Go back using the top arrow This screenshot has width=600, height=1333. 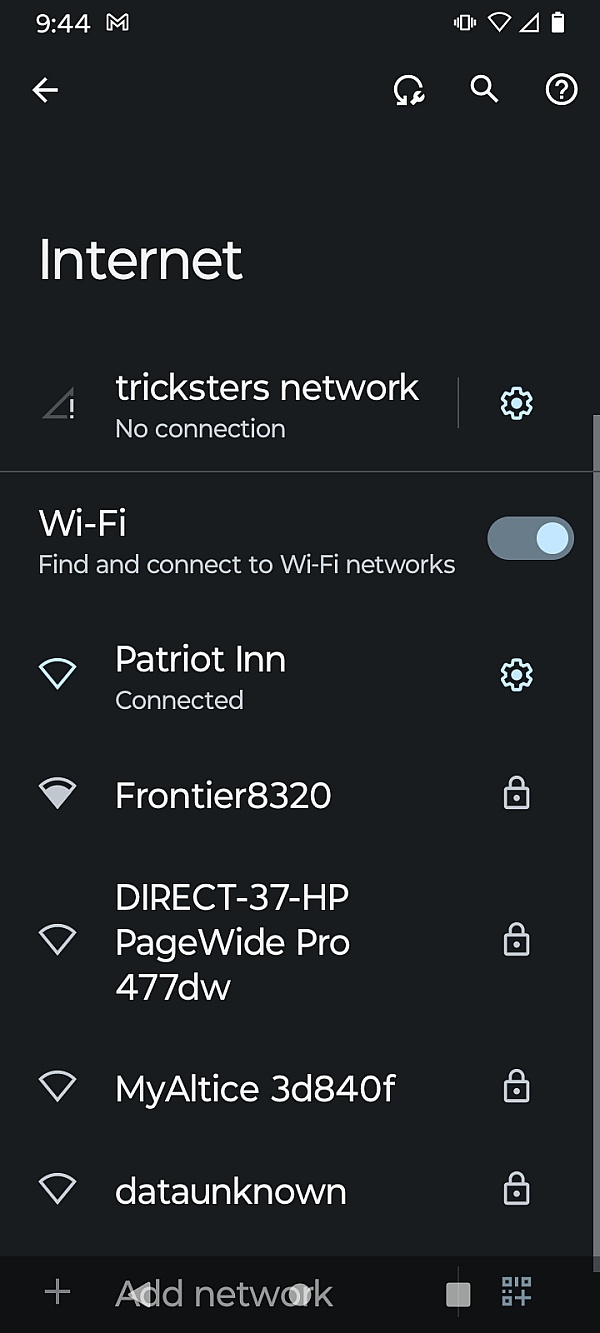[x=45, y=90]
